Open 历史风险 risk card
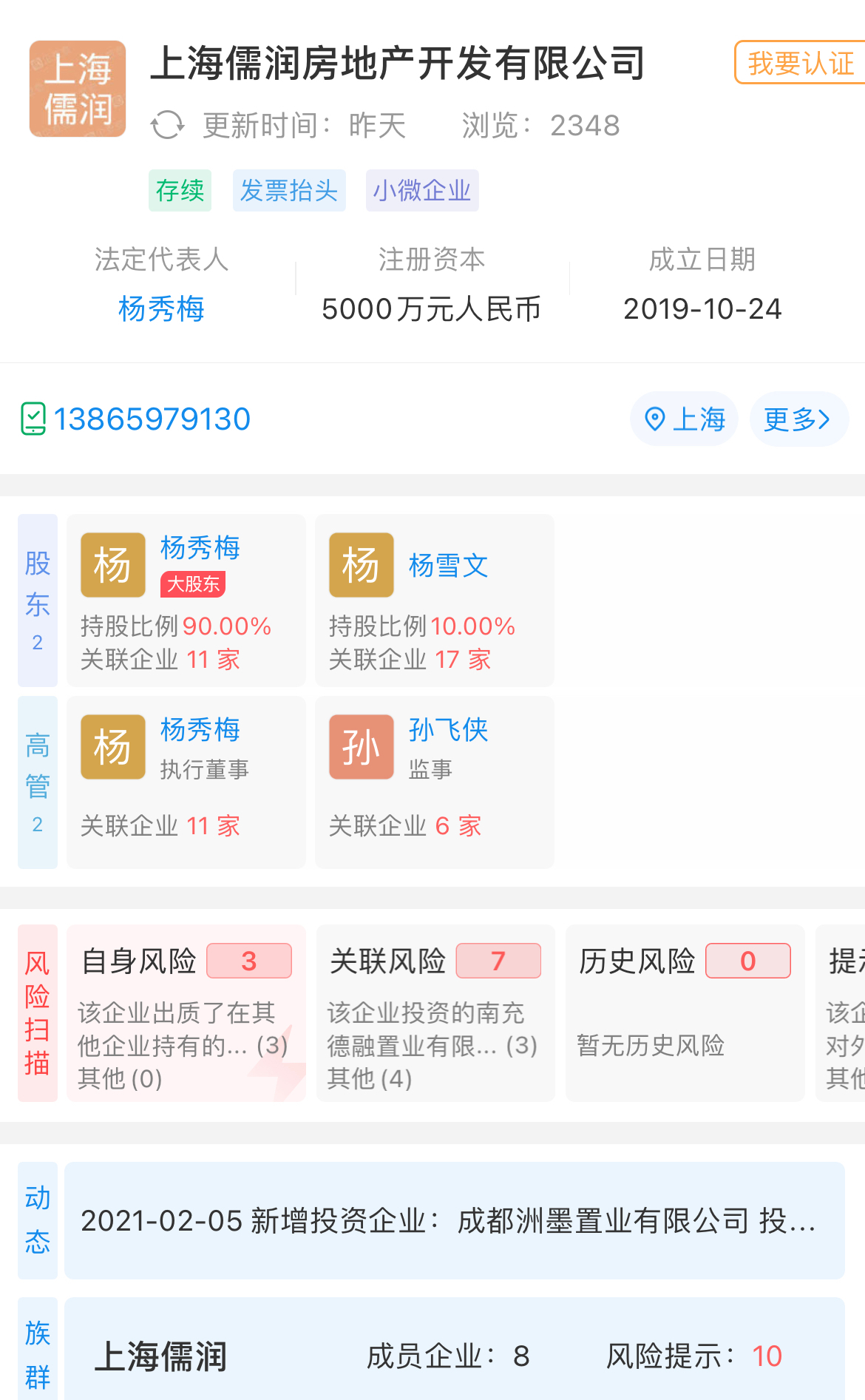The width and height of the screenshot is (865, 1400). pyautogui.click(x=685, y=1013)
